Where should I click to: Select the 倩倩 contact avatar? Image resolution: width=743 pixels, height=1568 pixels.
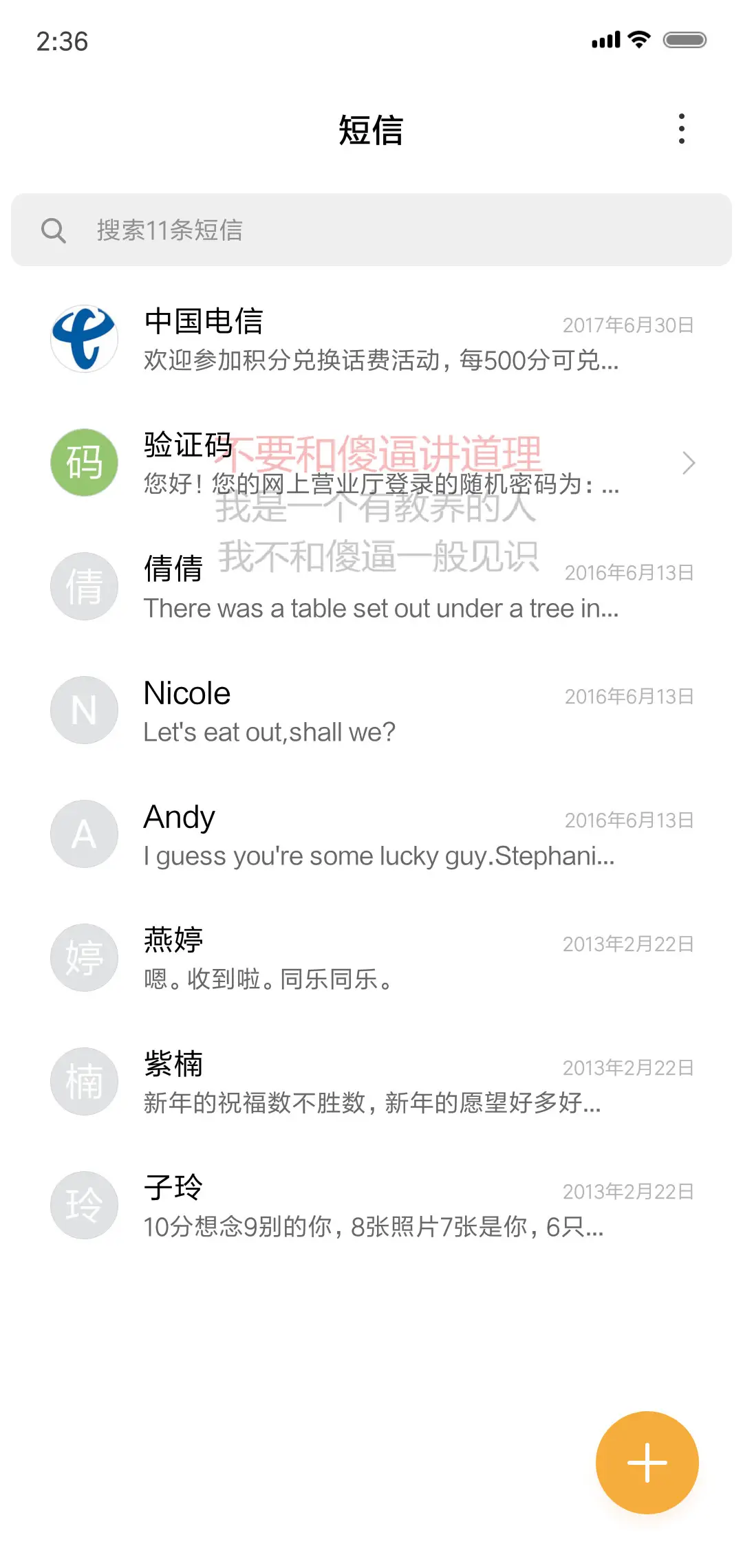coord(84,586)
